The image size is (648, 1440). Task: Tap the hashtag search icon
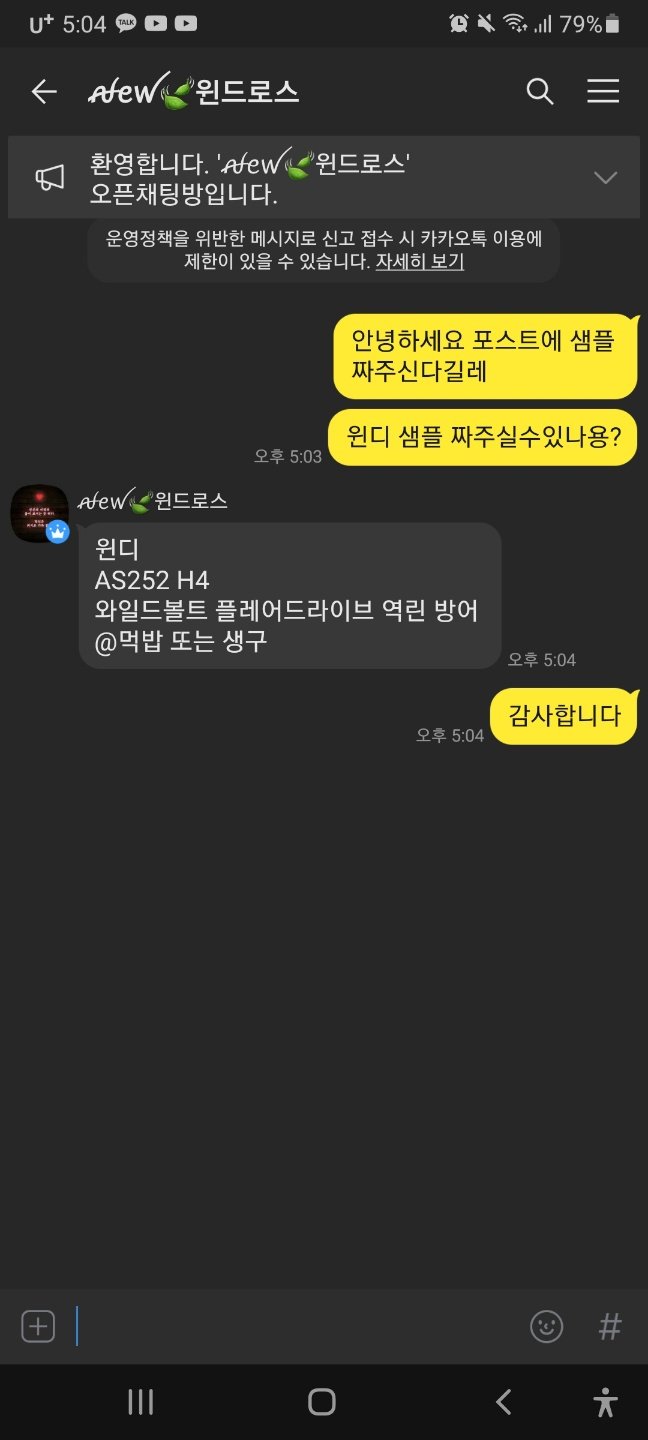(609, 1327)
